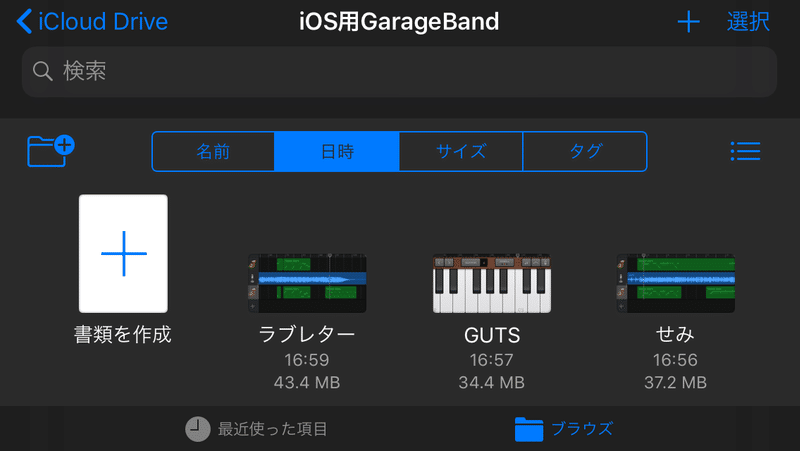Switch to list view
This screenshot has width=800, height=451.
coord(746,152)
